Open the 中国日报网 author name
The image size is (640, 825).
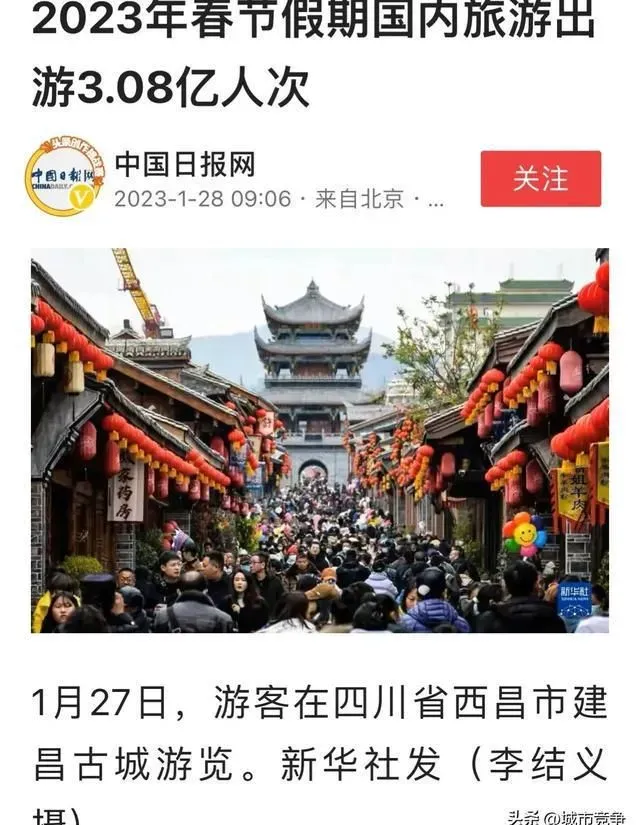point(185,164)
